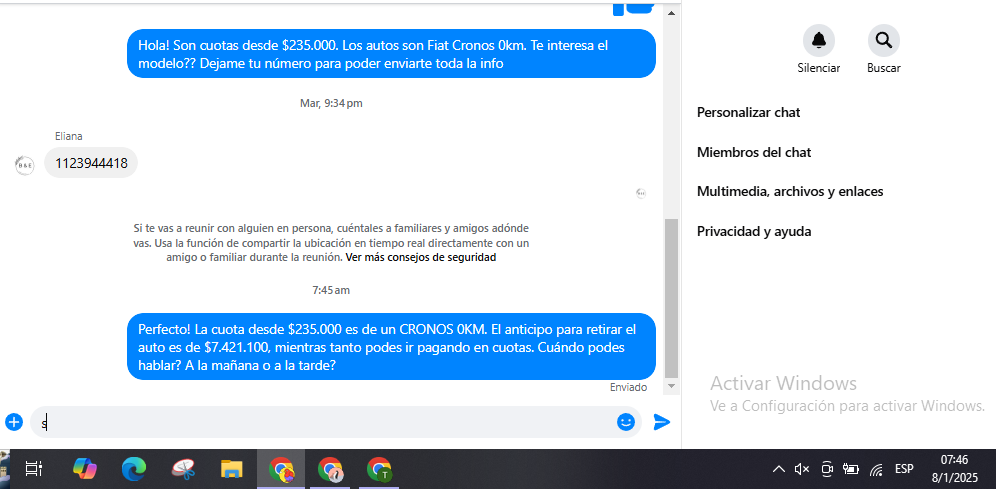Show hidden system tray icons
This screenshot has height=489, width=996.
pyautogui.click(x=778, y=469)
